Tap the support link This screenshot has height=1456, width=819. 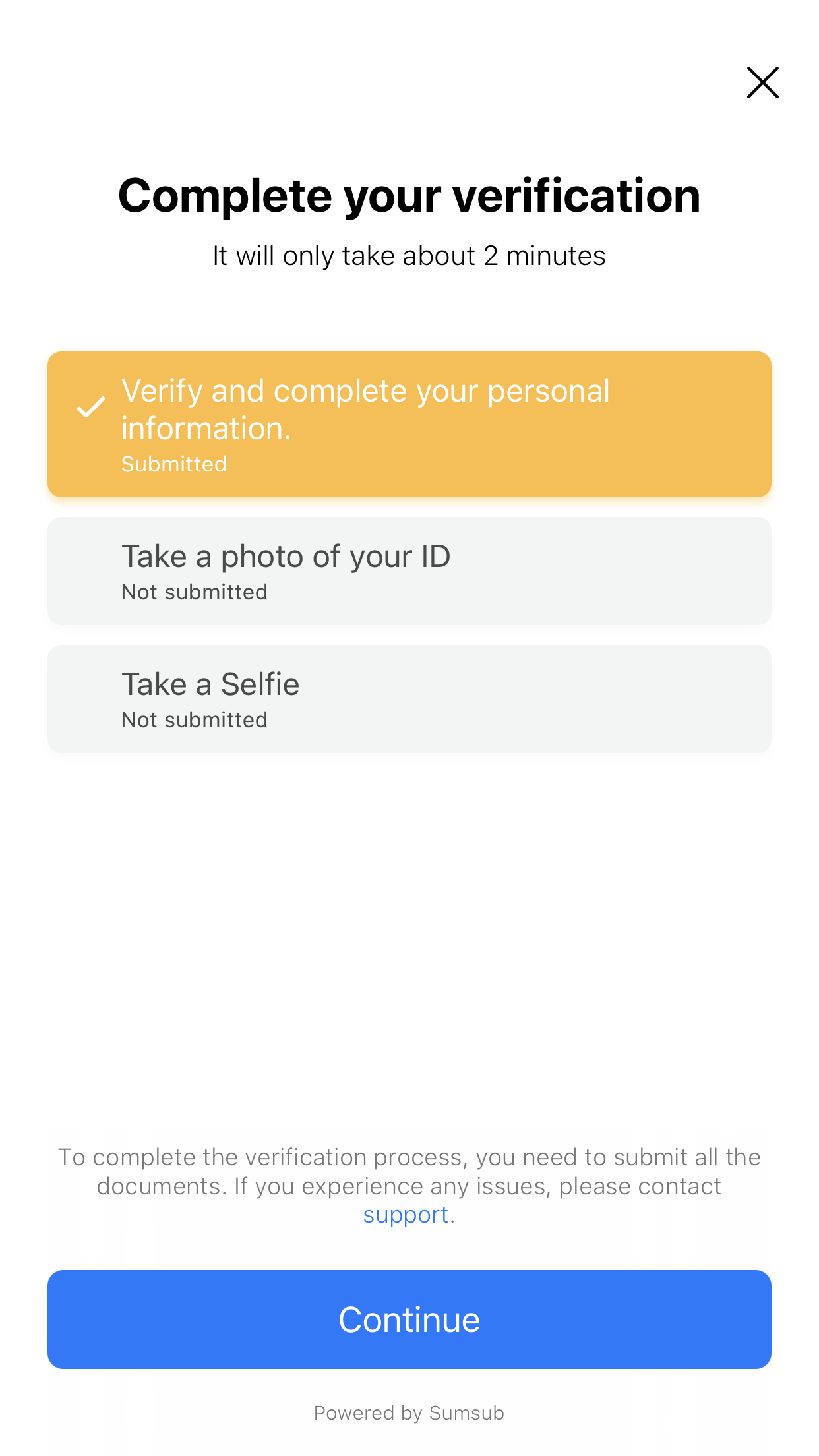406,1215
